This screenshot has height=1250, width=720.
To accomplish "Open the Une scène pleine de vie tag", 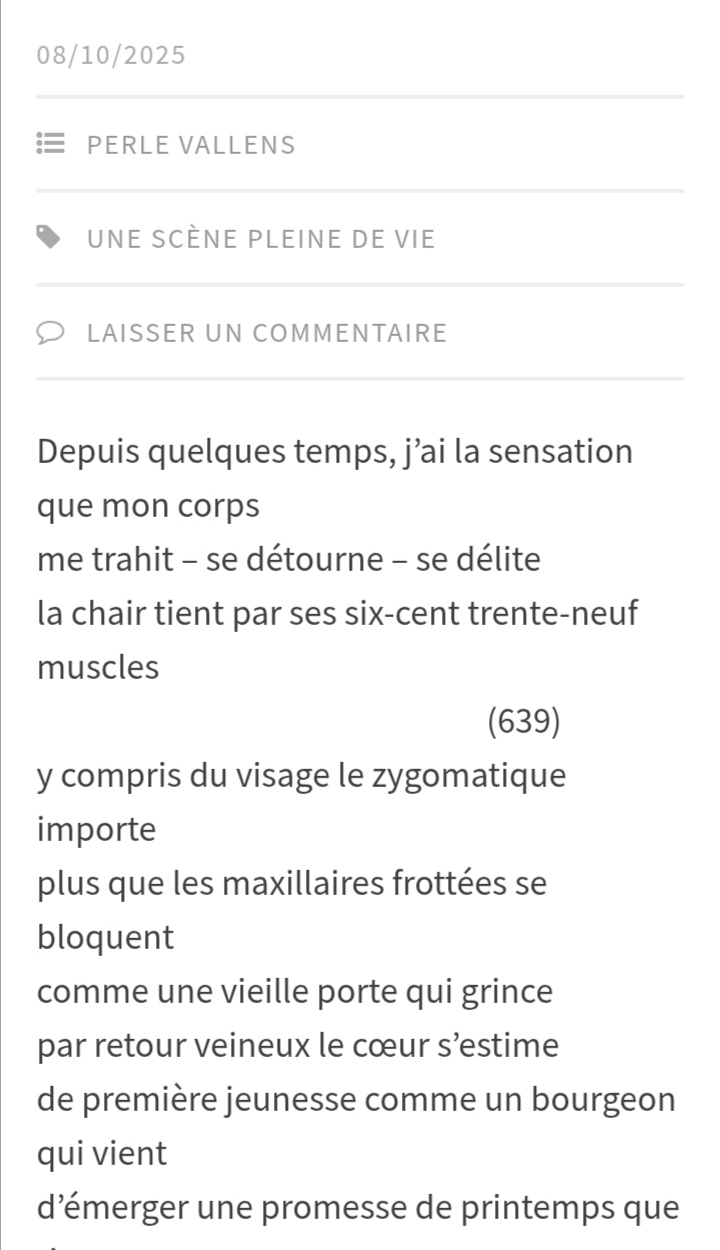I will pyautogui.click(x=261, y=239).
